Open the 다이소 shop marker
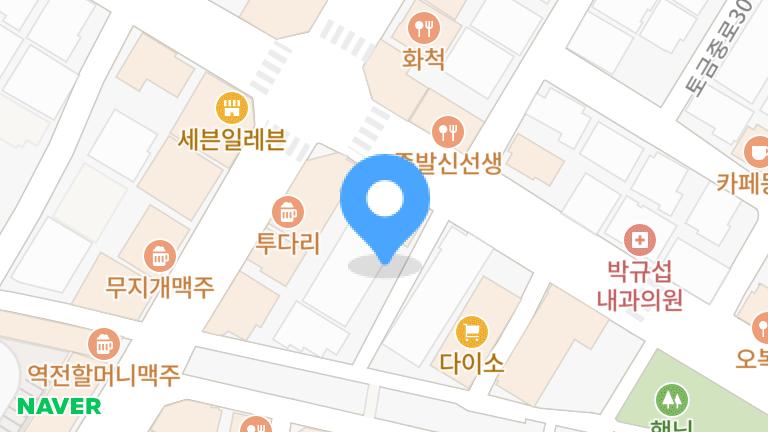The height and width of the screenshot is (432, 768). (x=471, y=331)
